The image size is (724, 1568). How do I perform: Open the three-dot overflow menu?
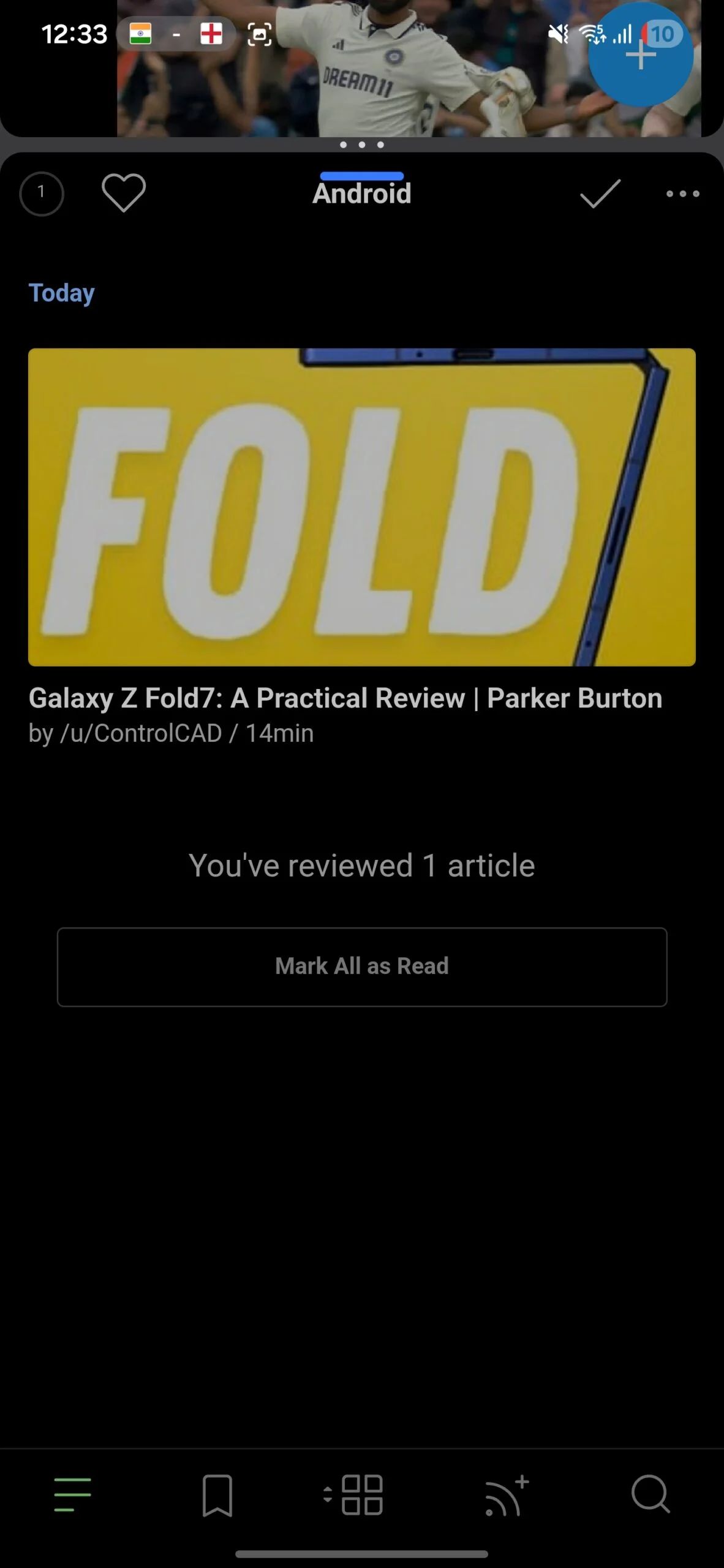pyautogui.click(x=682, y=194)
